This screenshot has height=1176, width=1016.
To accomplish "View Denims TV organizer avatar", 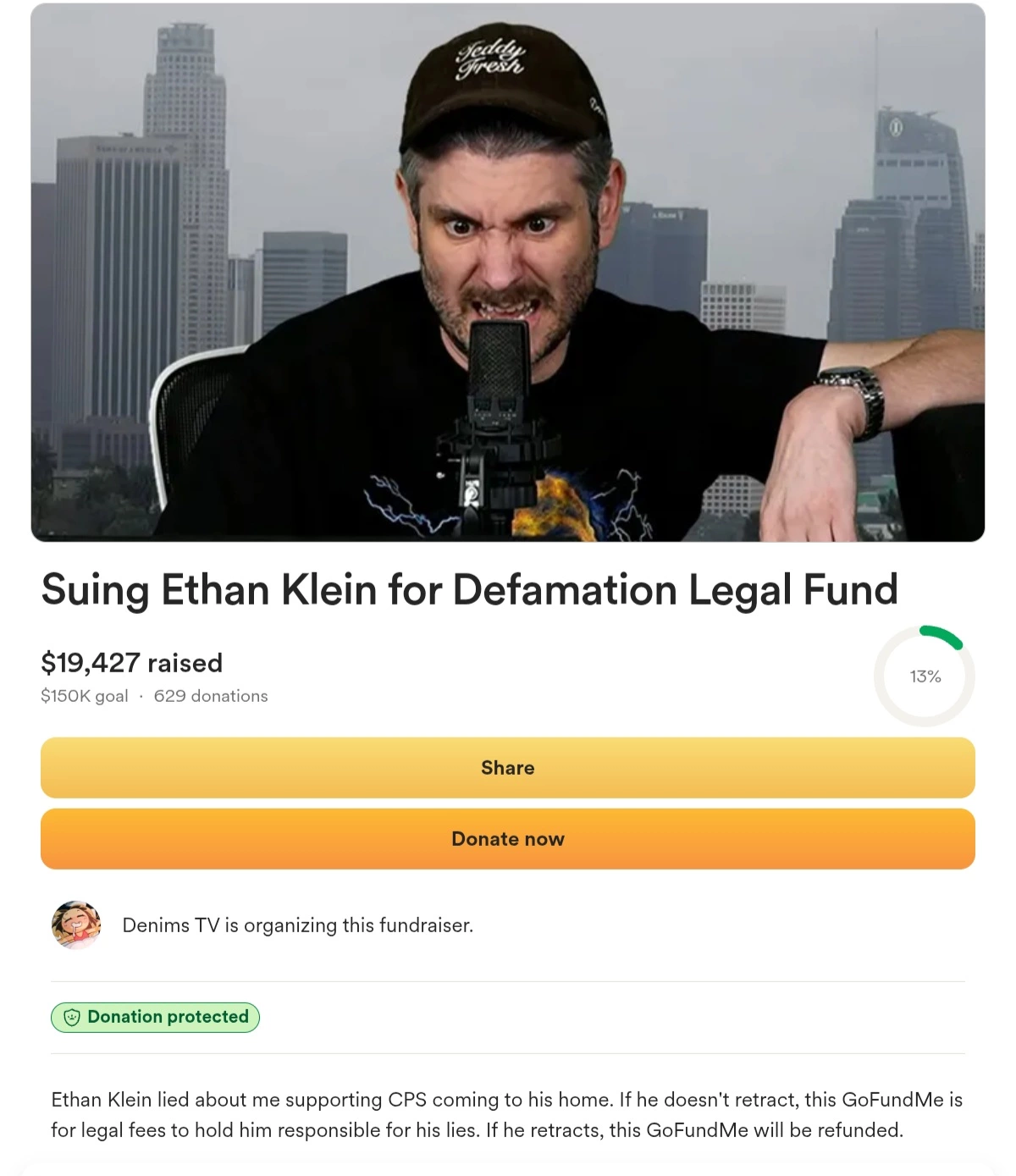I will pos(76,925).
